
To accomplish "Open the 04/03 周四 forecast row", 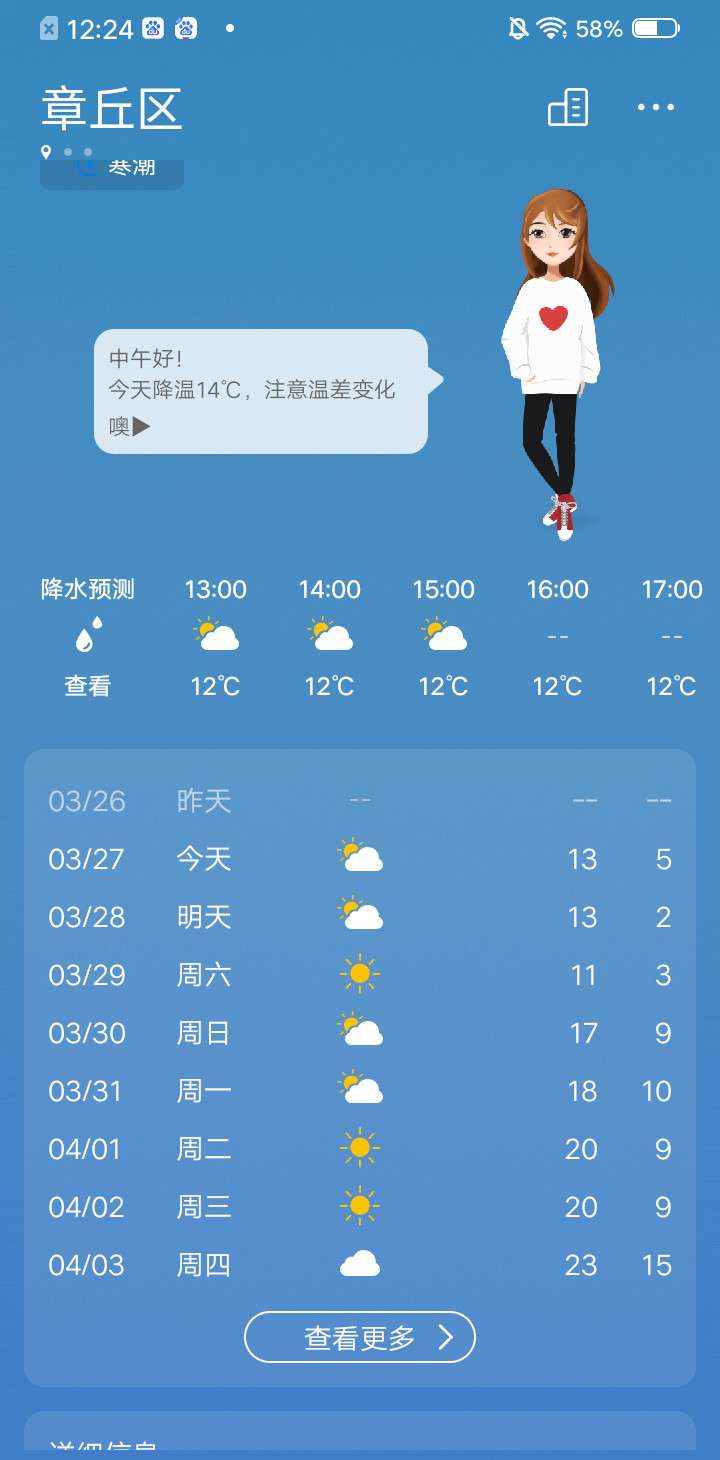I will [x=359, y=1265].
